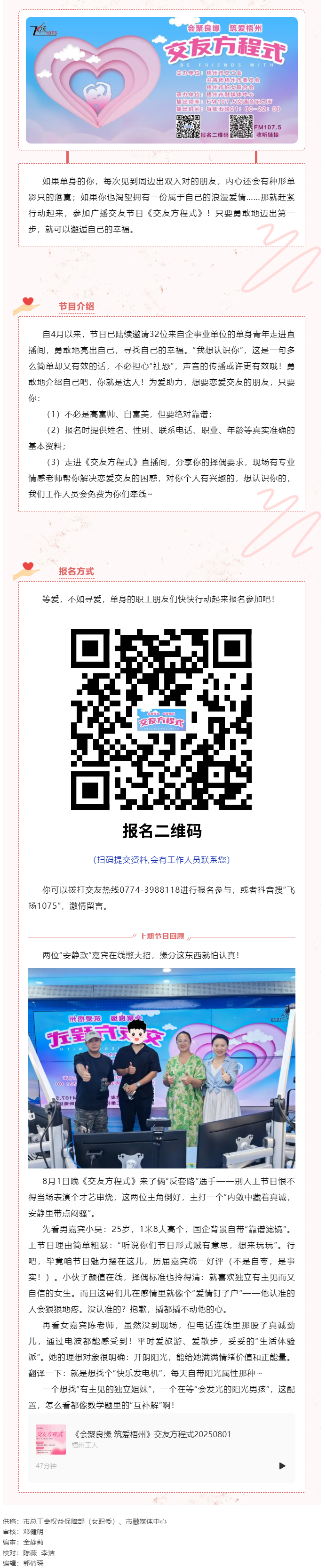Image resolution: width=326 pixels, height=1568 pixels.
Task: Play the 交友方程式20250801 audio episode
Action: click(x=282, y=1466)
